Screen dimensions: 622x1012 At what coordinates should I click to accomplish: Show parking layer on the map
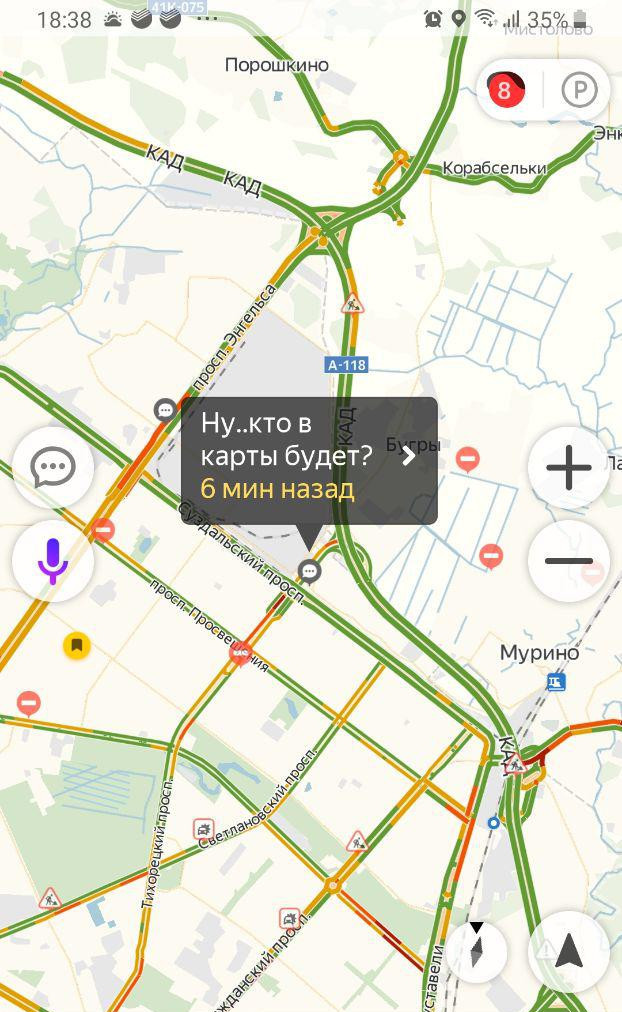tap(579, 91)
